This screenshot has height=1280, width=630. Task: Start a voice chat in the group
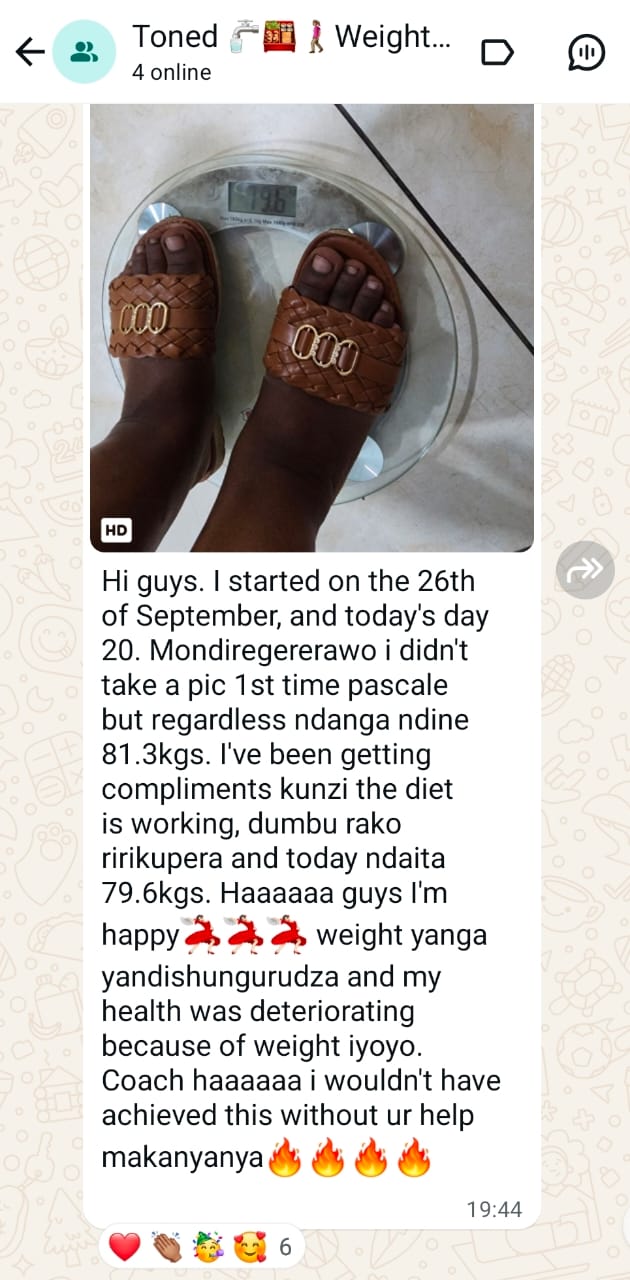coord(586,52)
